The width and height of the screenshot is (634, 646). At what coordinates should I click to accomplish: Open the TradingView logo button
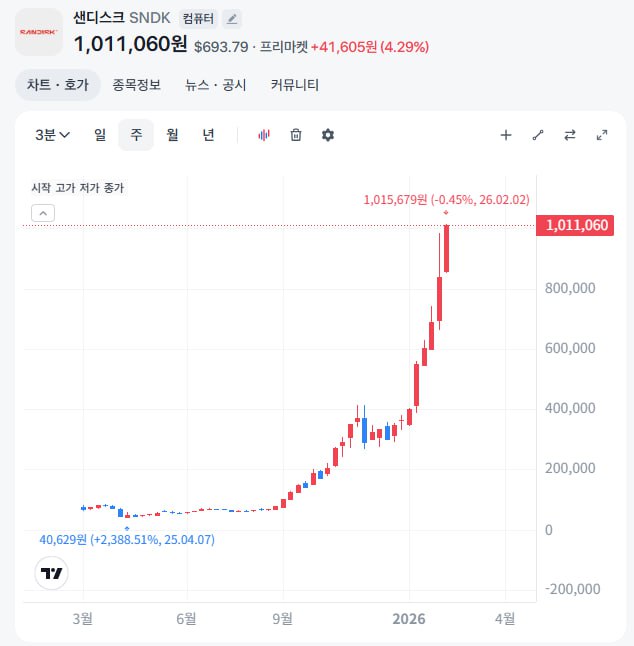tap(51, 574)
